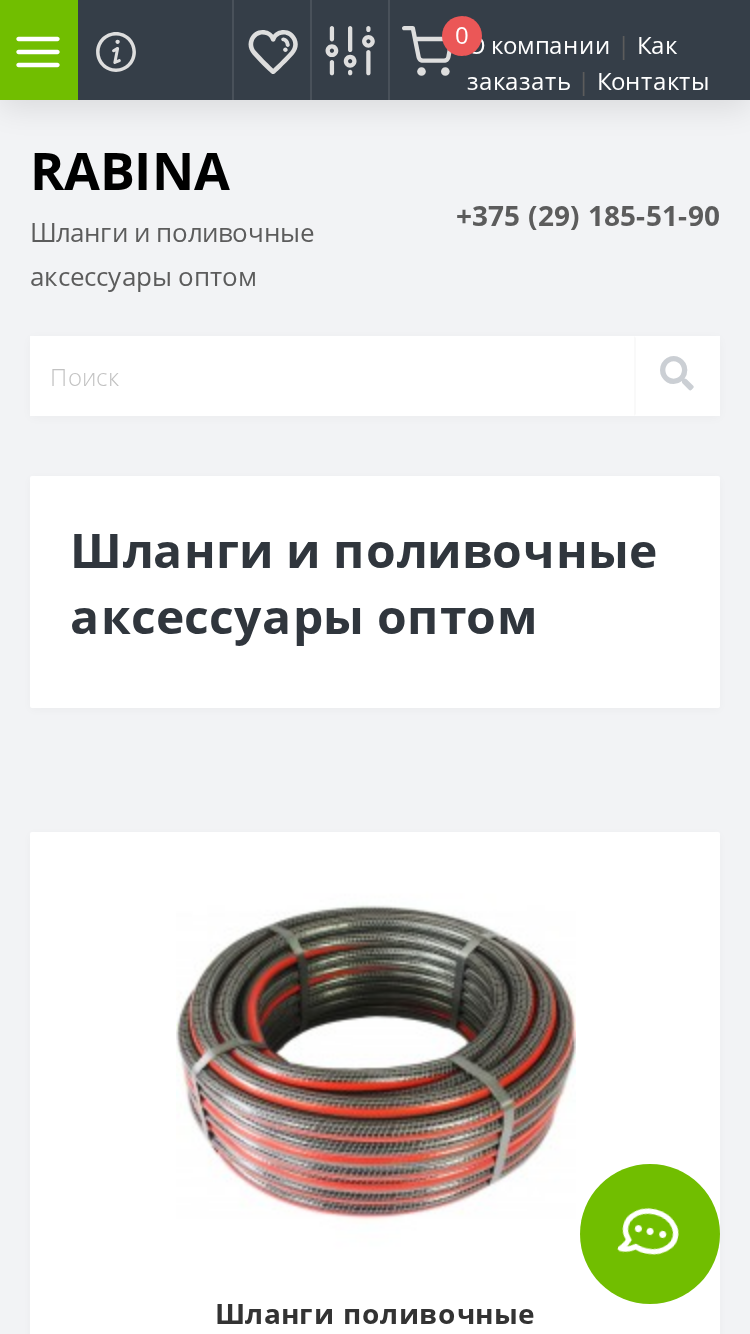Focus the Поиск search field

332,376
